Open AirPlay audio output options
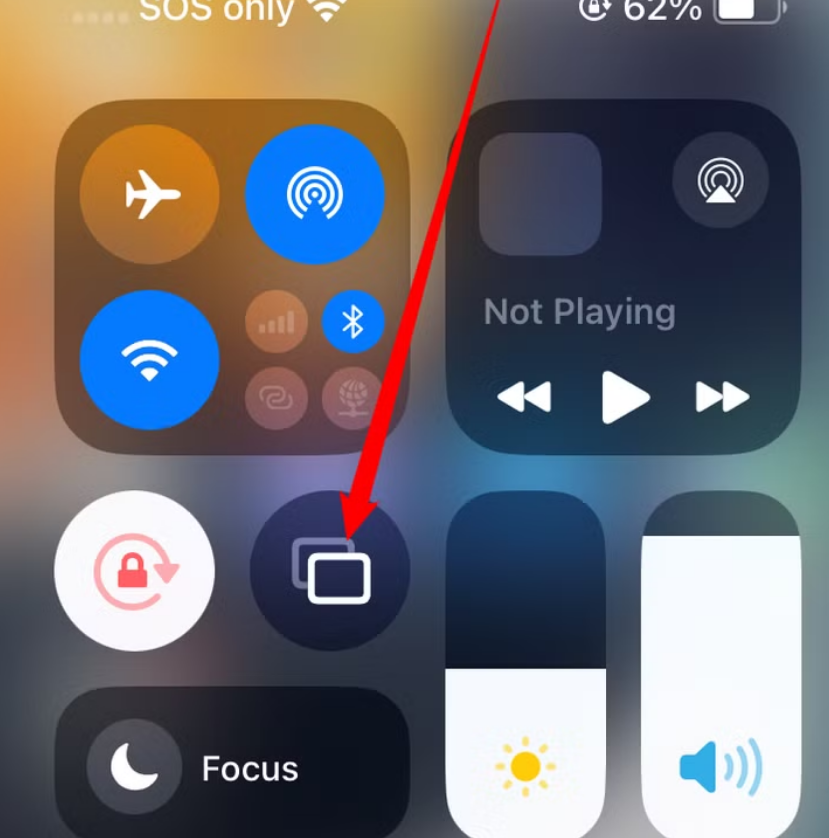829x838 pixels. pos(720,181)
